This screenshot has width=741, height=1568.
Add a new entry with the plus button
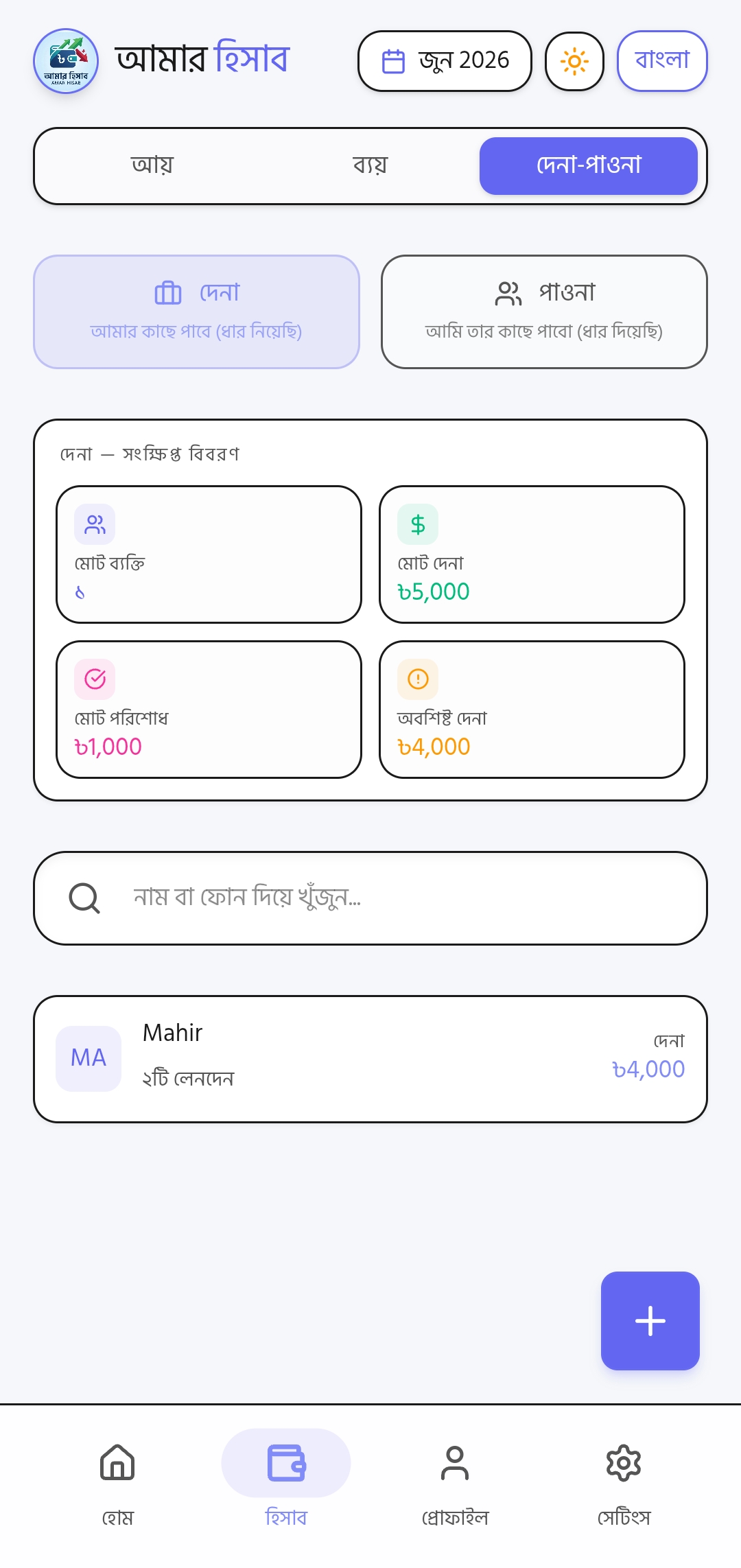pos(650,1321)
